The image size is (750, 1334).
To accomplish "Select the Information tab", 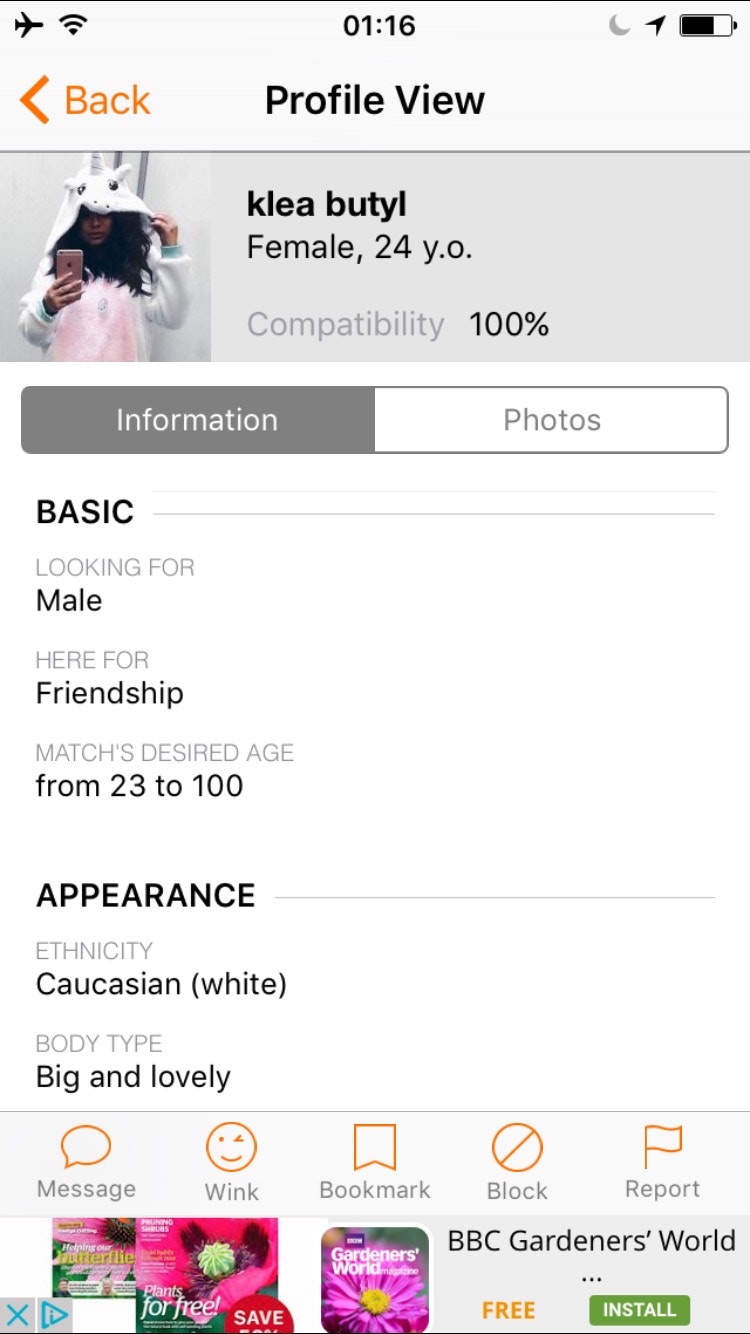I will coord(198,420).
